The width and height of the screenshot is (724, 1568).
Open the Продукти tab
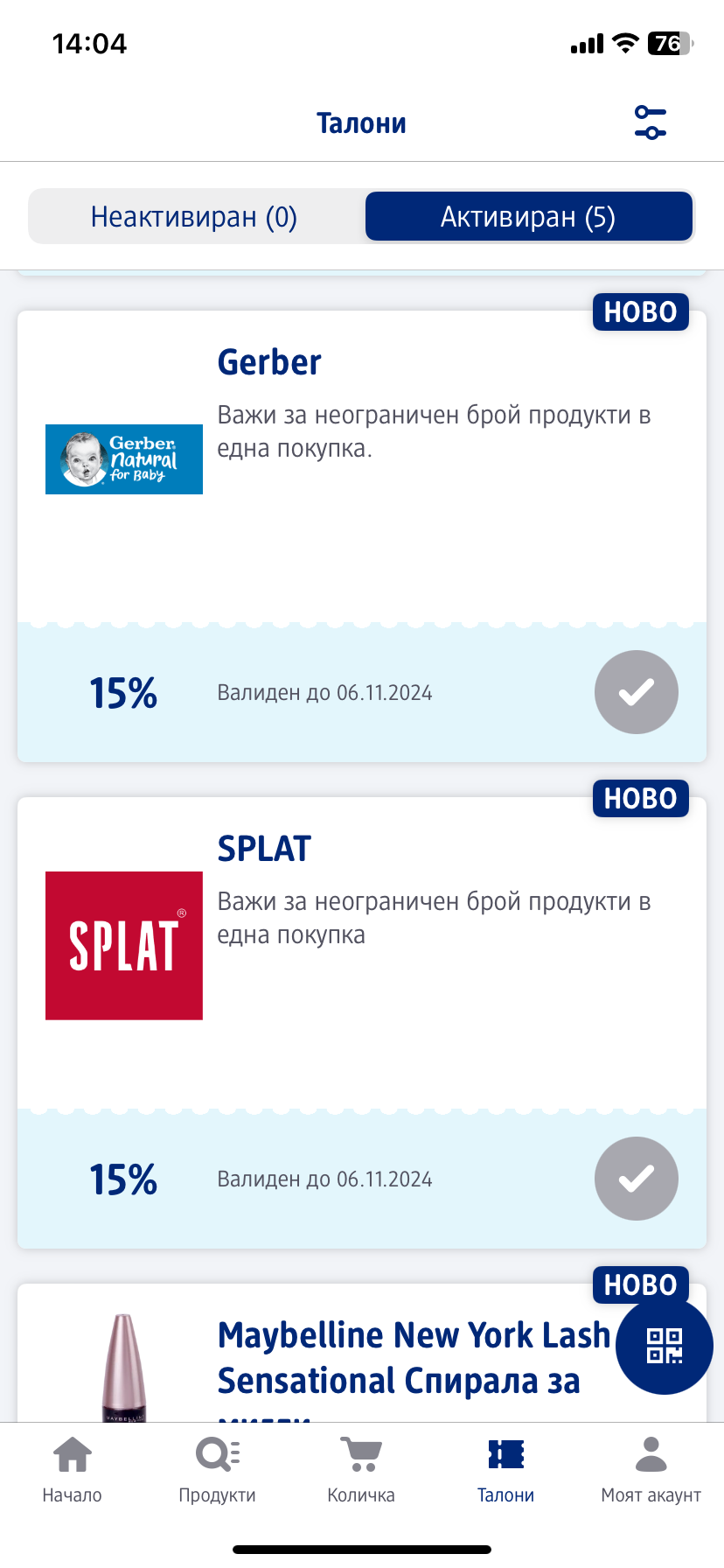[217, 1470]
